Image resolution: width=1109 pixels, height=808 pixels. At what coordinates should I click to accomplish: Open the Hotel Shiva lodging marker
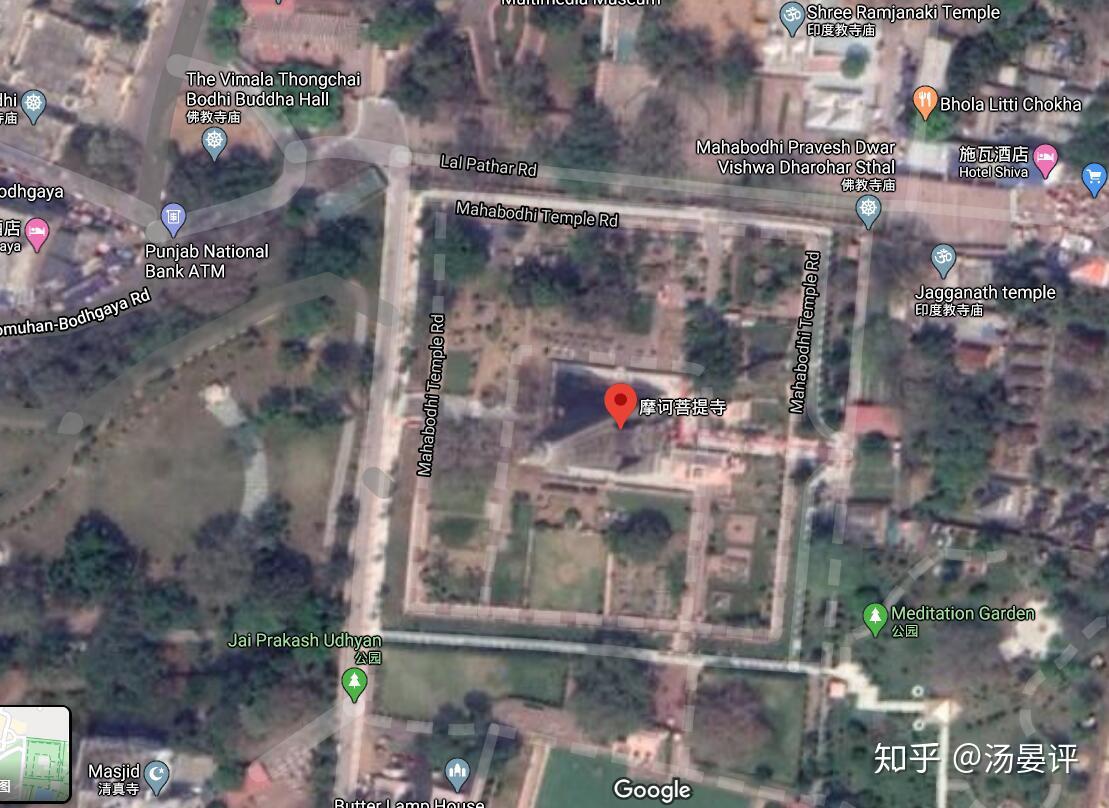(x=1045, y=160)
